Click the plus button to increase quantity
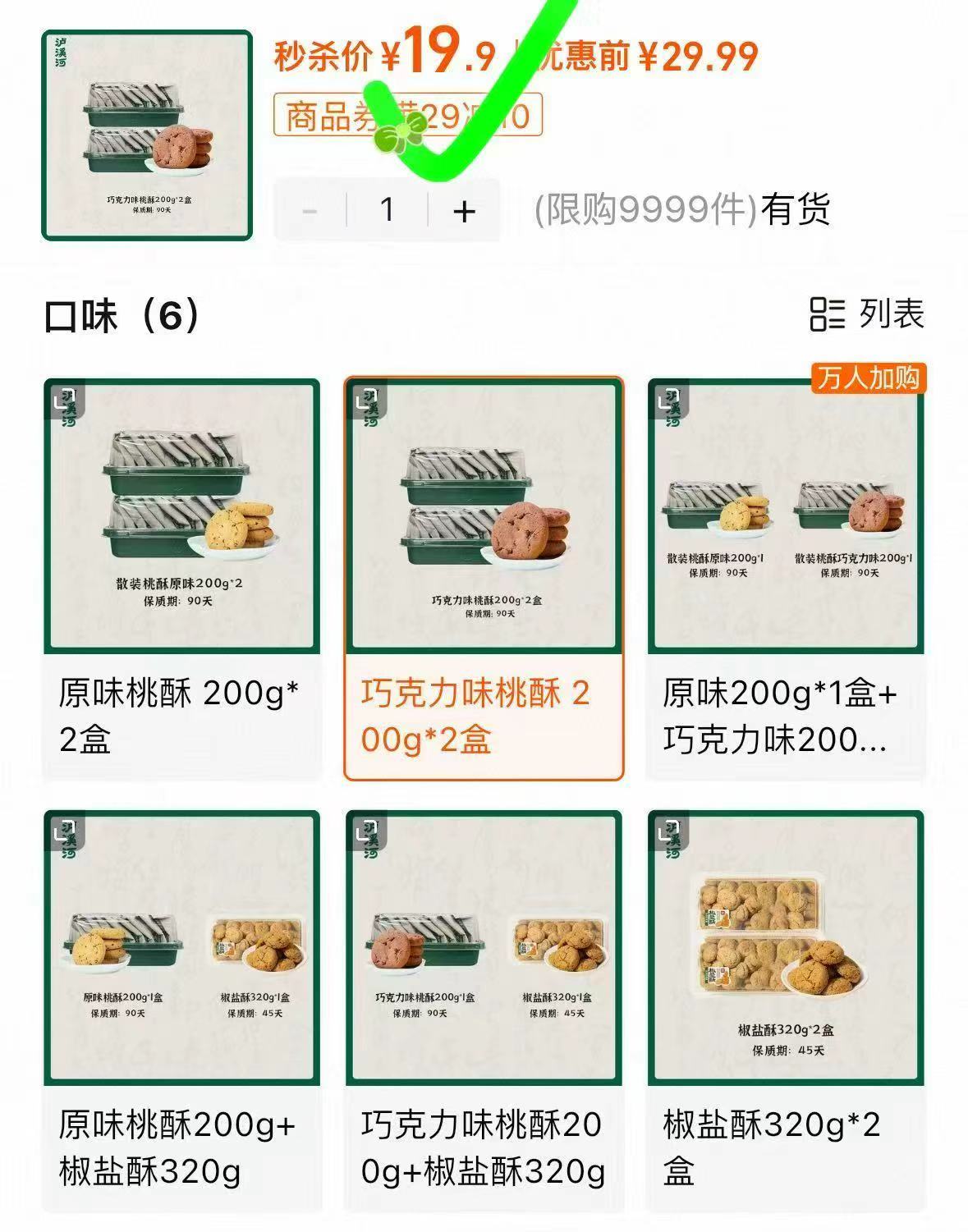 pyautogui.click(x=462, y=212)
